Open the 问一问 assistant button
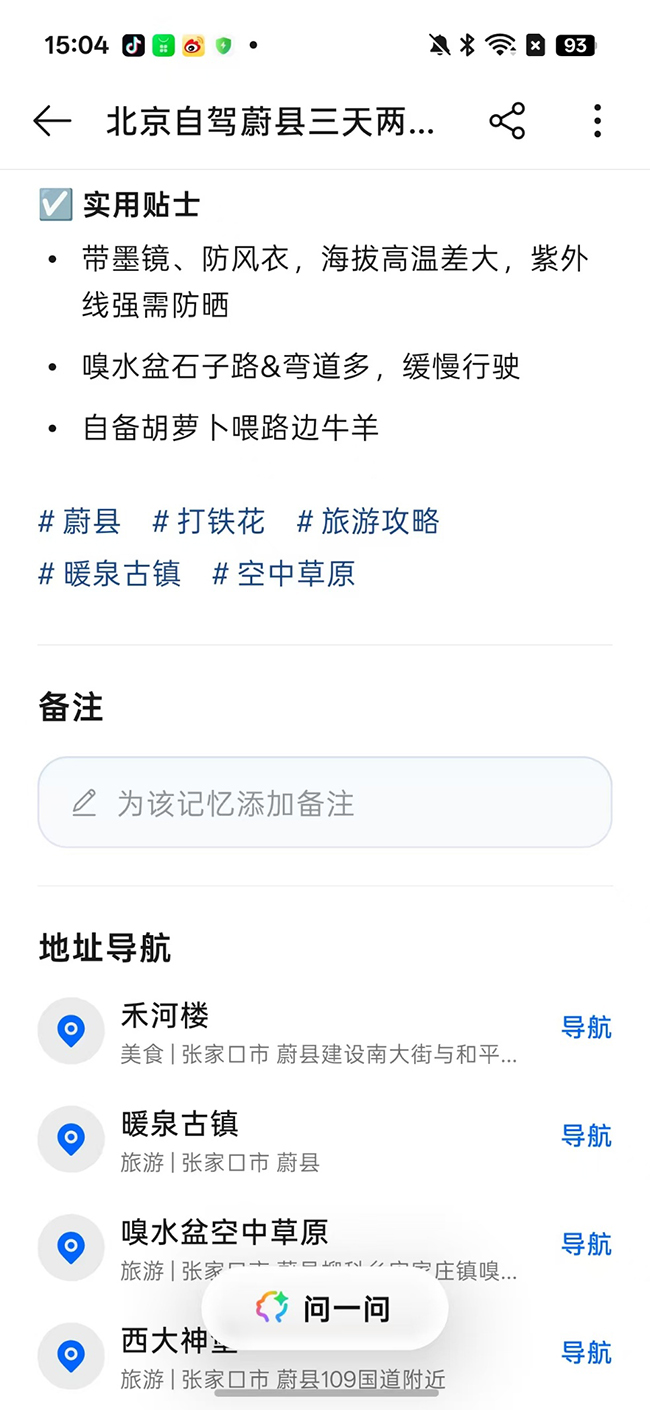The image size is (650, 1410). 325,1309
